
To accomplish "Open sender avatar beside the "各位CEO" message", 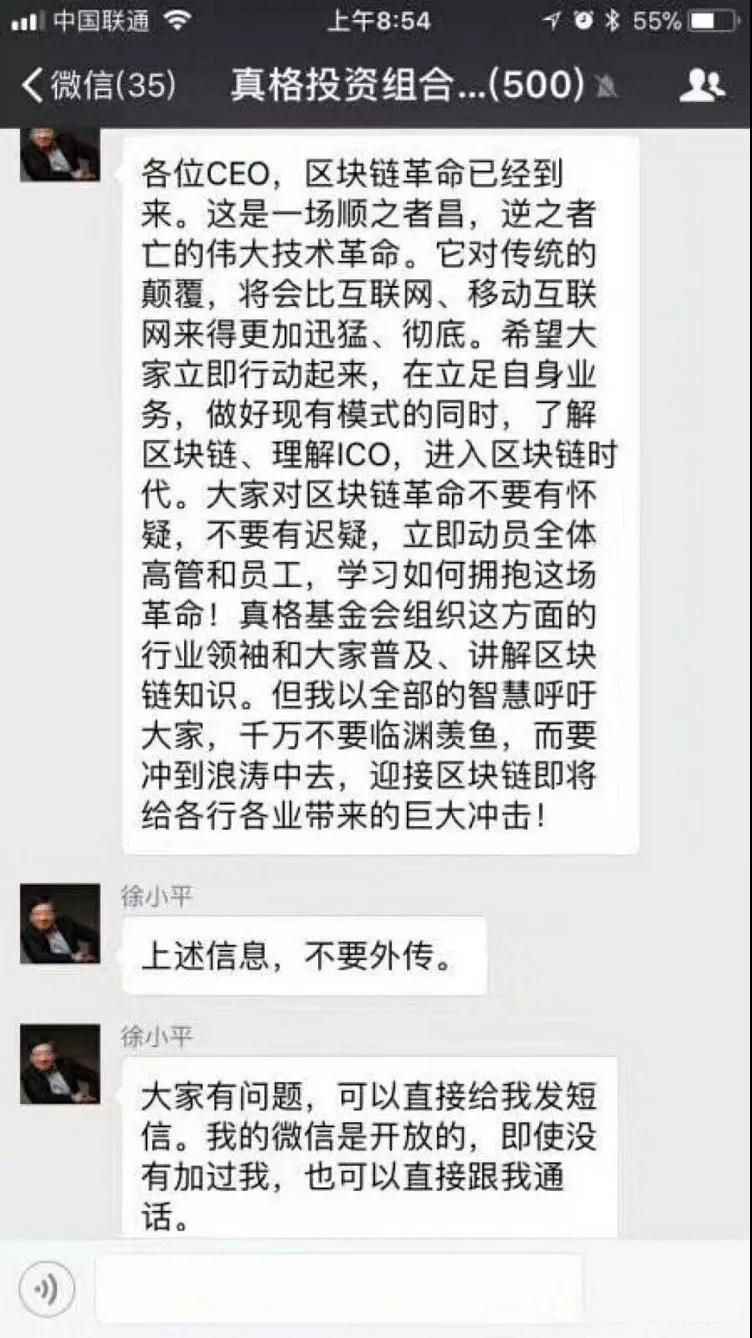I will [x=60, y=155].
